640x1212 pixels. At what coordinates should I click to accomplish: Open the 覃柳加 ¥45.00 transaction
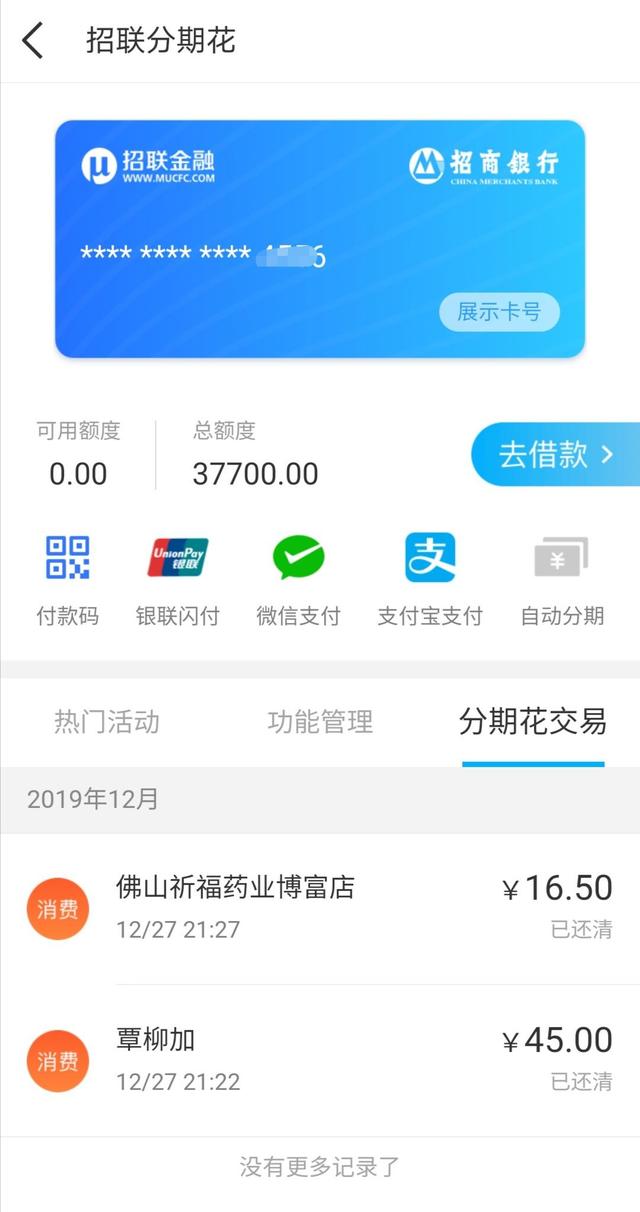pos(320,1060)
